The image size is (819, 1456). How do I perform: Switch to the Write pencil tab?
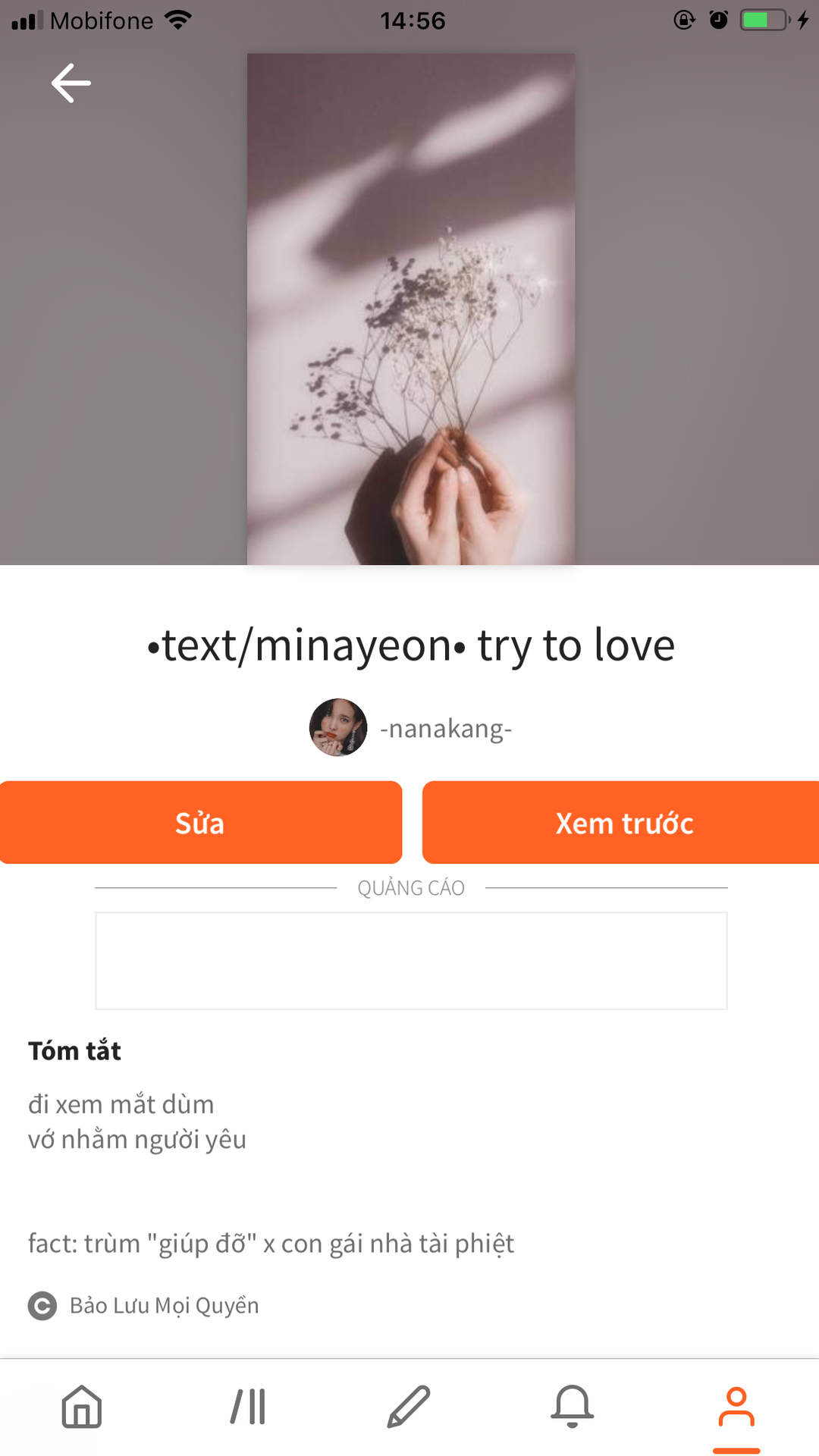coord(409,1407)
